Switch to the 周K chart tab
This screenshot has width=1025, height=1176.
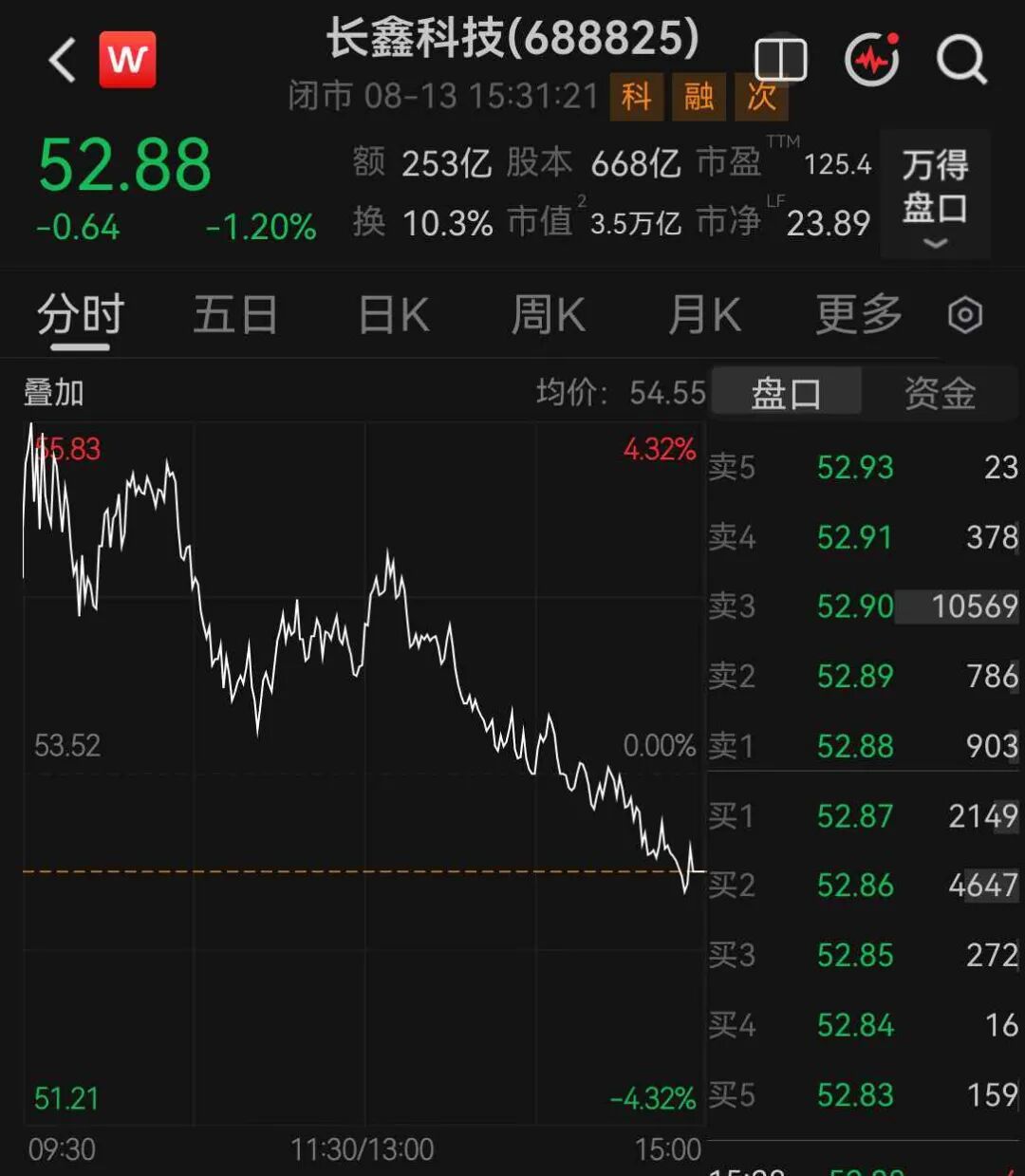pyautogui.click(x=549, y=315)
